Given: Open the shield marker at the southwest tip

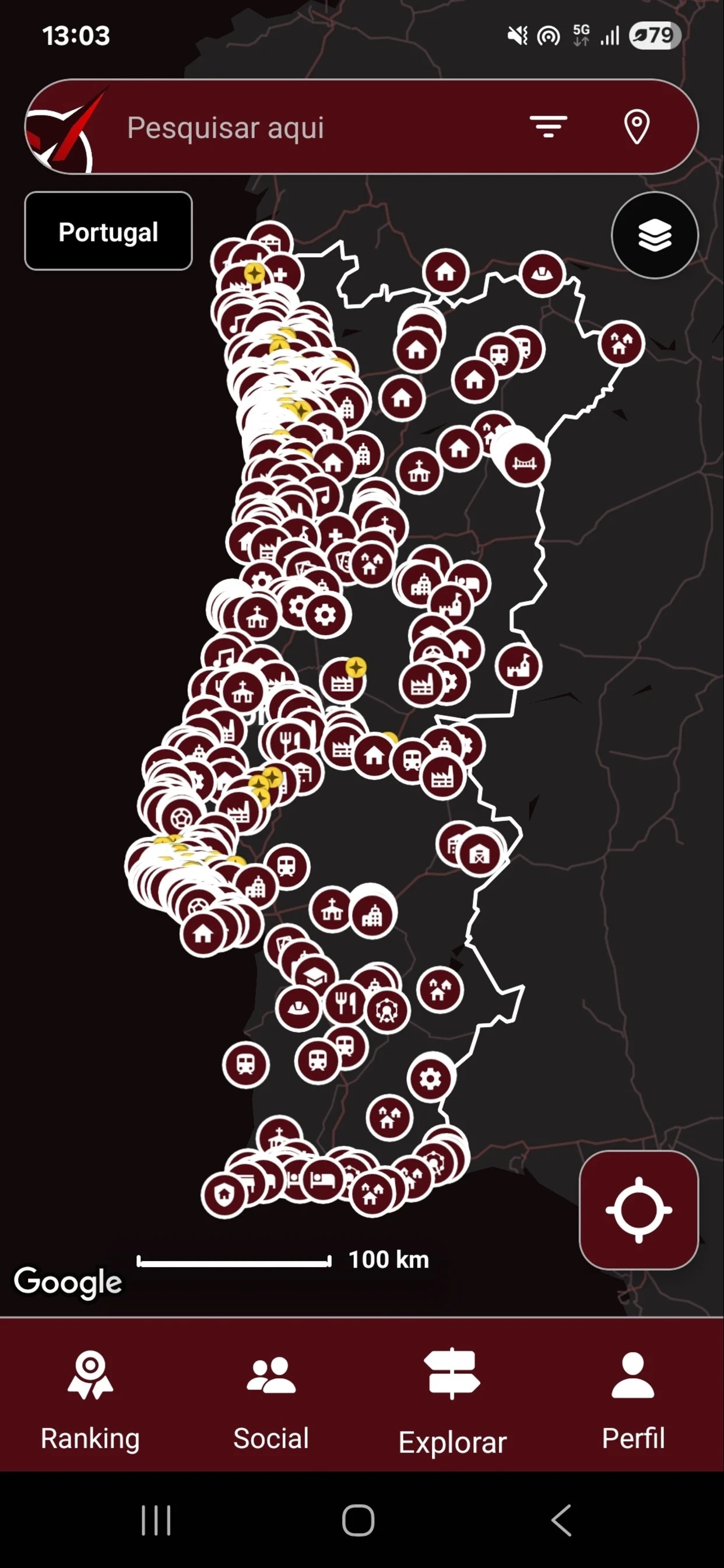Looking at the screenshot, I should pyautogui.click(x=224, y=1195).
